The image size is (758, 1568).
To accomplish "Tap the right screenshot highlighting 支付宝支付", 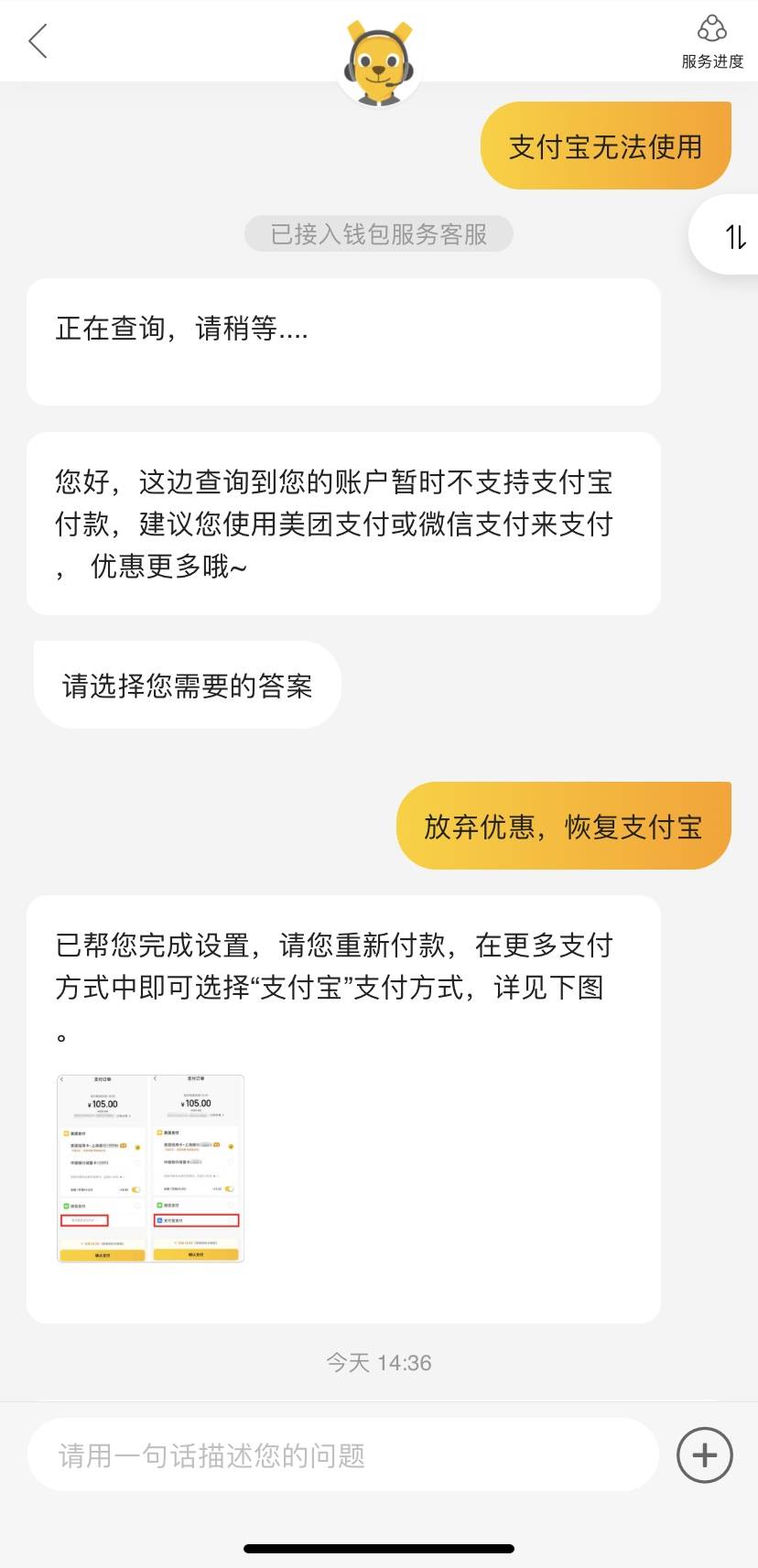I will click(196, 1167).
